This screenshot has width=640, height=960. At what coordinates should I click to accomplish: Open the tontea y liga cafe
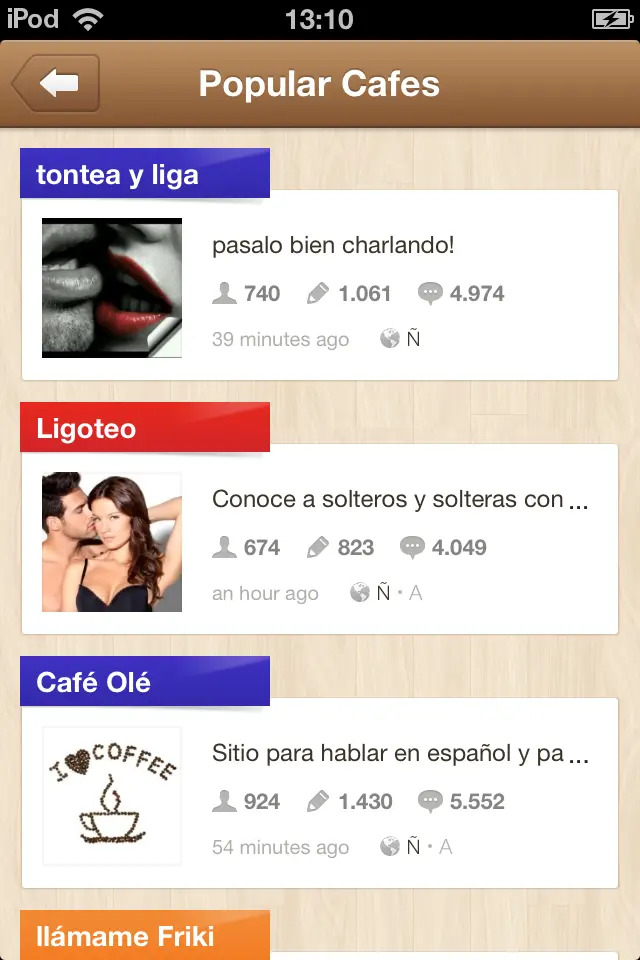[320, 285]
